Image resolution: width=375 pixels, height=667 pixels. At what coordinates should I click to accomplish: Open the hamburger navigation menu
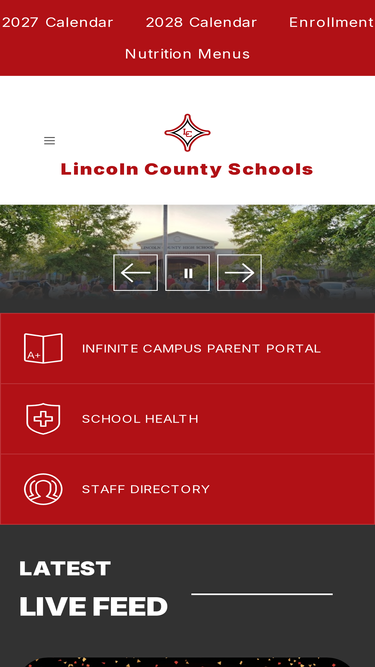pyautogui.click(x=49, y=141)
